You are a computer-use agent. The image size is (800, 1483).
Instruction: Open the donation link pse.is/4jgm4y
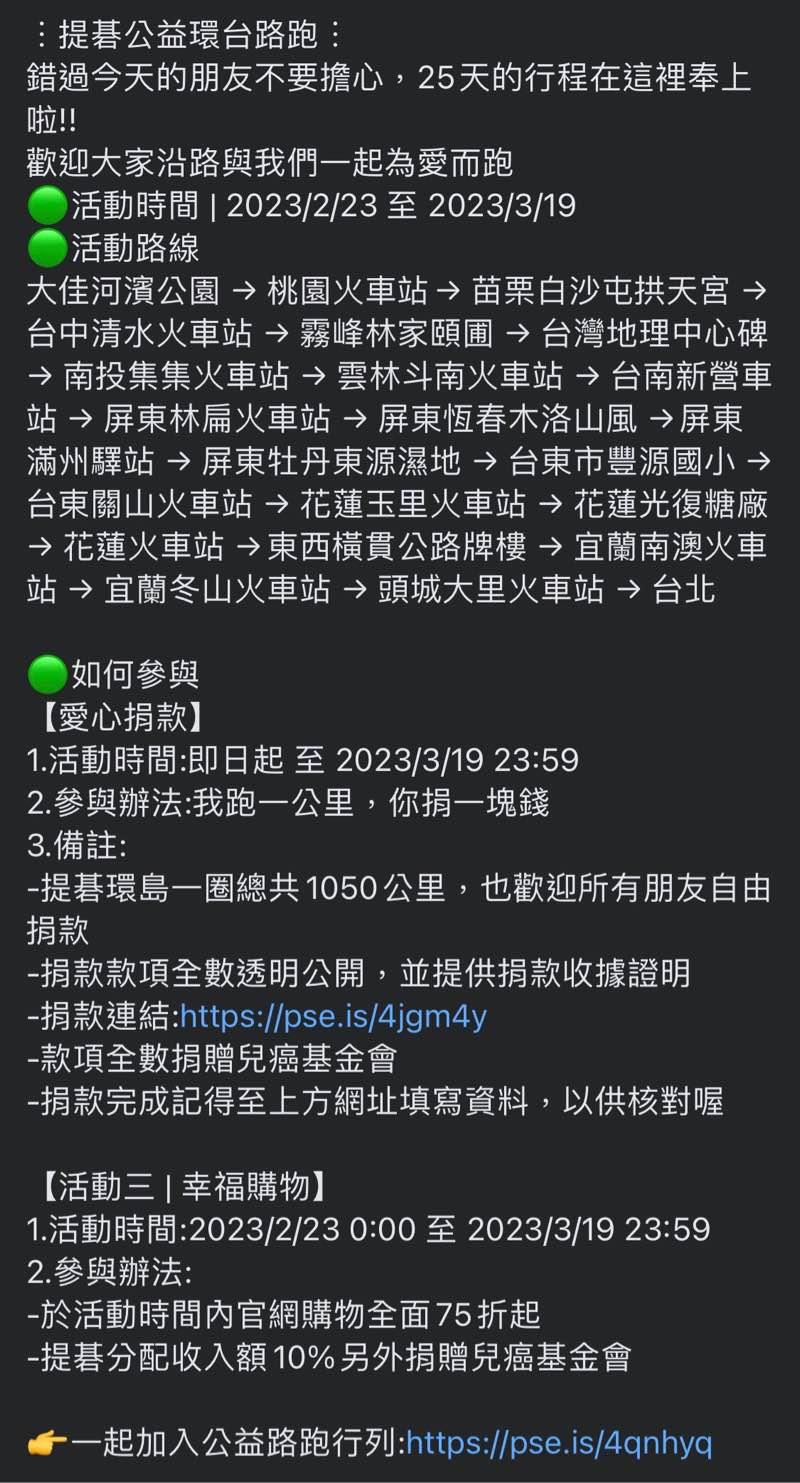pyautogui.click(x=333, y=1017)
